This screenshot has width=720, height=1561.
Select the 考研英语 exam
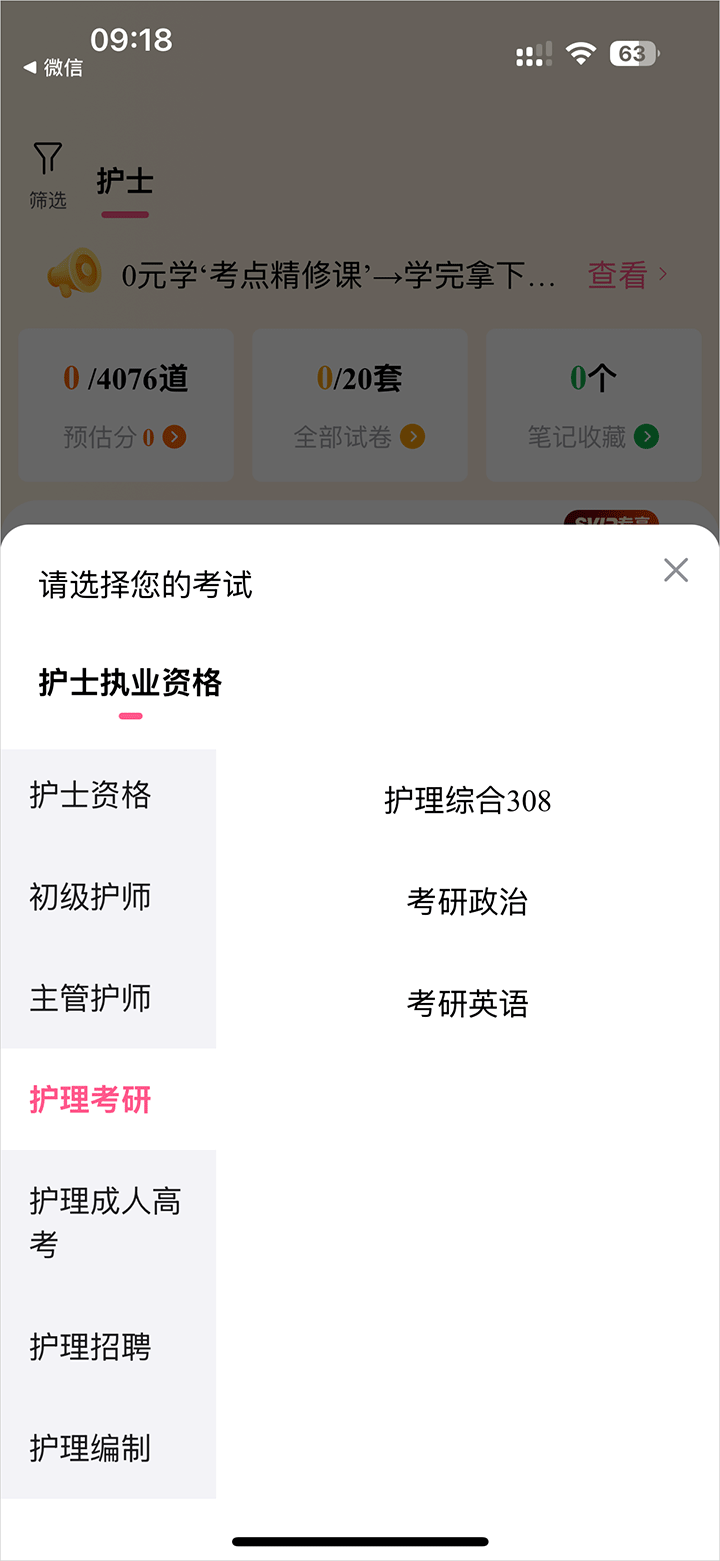(x=467, y=1003)
